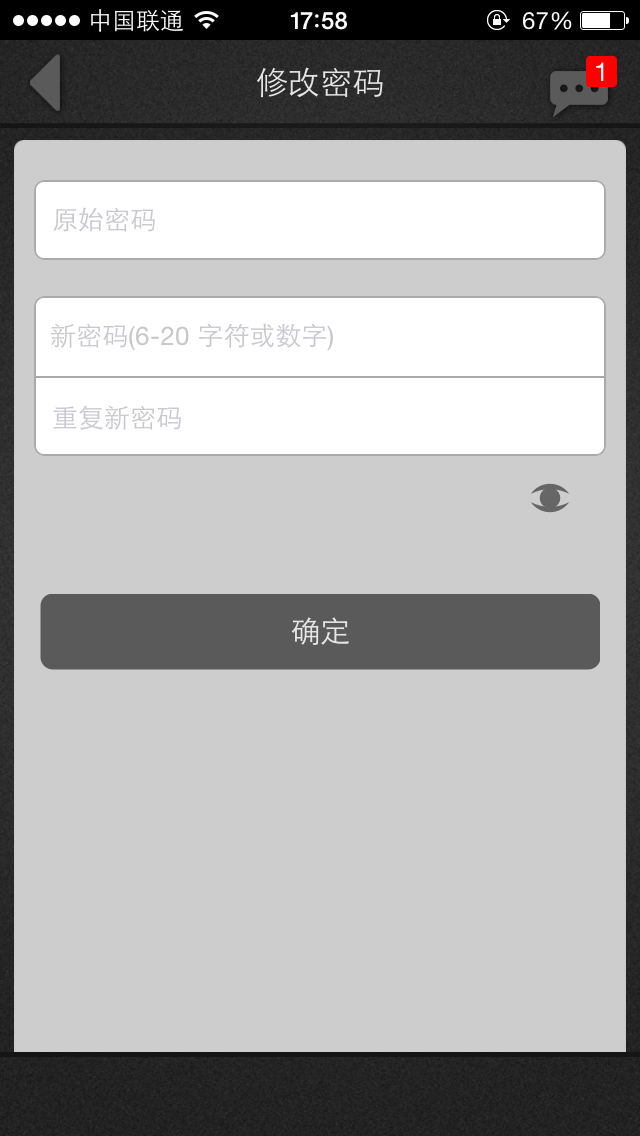Screen dimensions: 640x1136
Task: Tap the 重复新密码 repeat password field
Action: tap(320, 417)
